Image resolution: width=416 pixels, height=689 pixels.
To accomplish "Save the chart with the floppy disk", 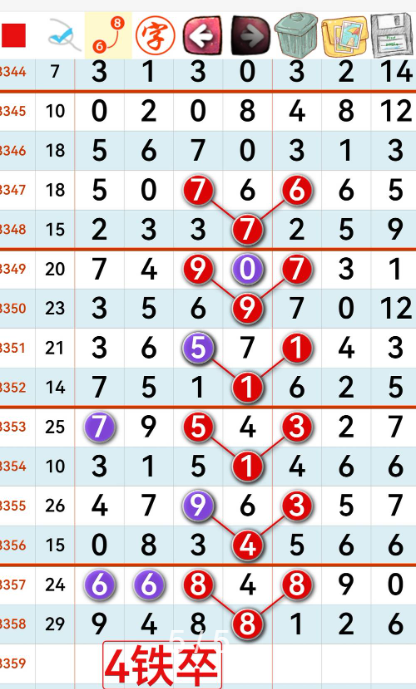I will (392, 35).
